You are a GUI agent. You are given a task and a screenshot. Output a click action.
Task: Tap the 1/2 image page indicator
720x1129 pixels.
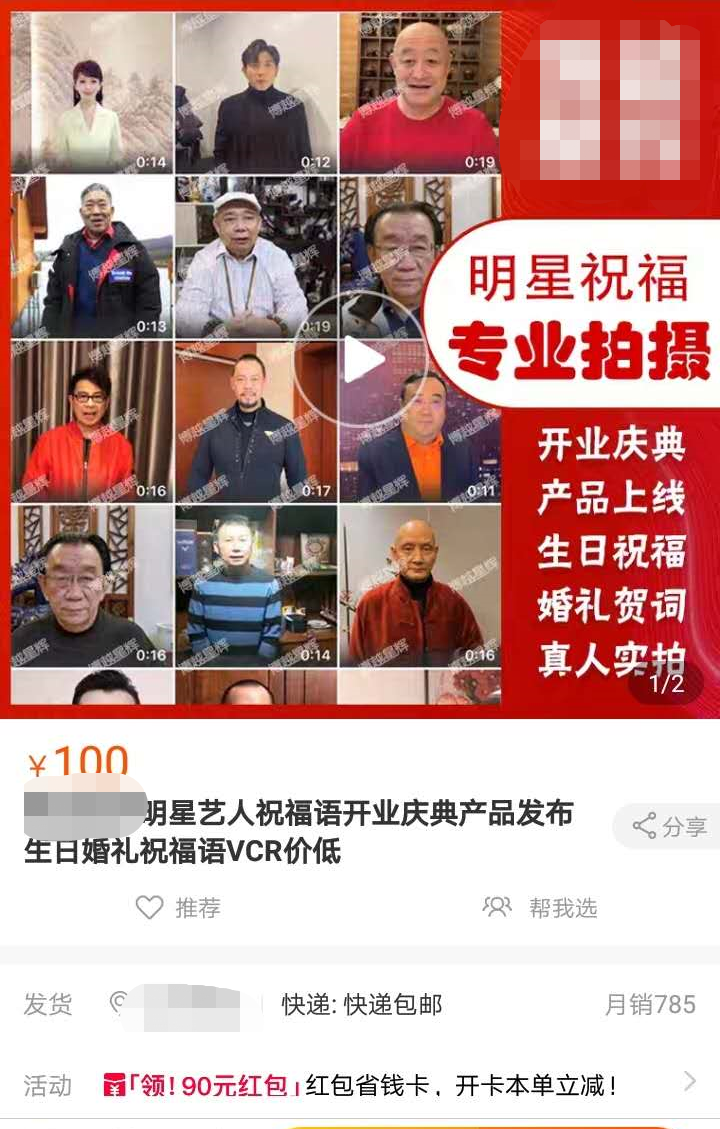666,684
